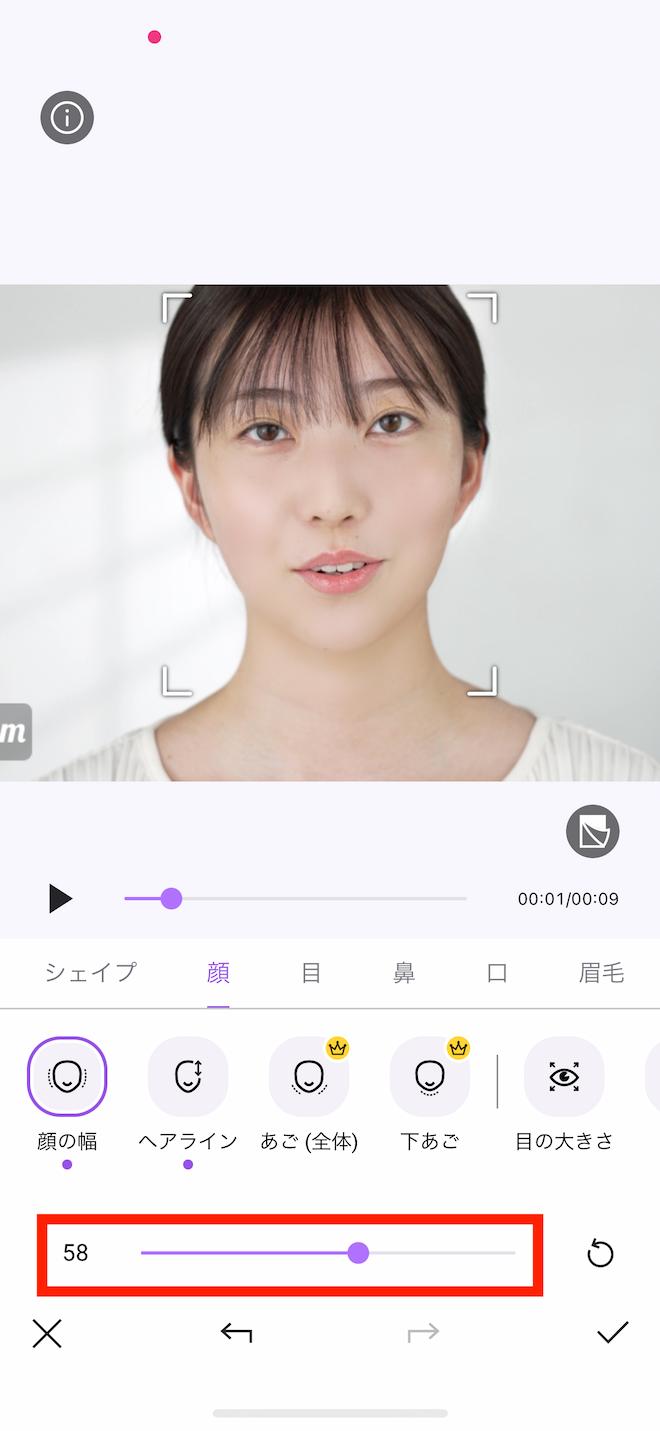Select the 顔の幅 face width tool
Viewport: 660px width, 1431px height.
pyautogui.click(x=67, y=1077)
